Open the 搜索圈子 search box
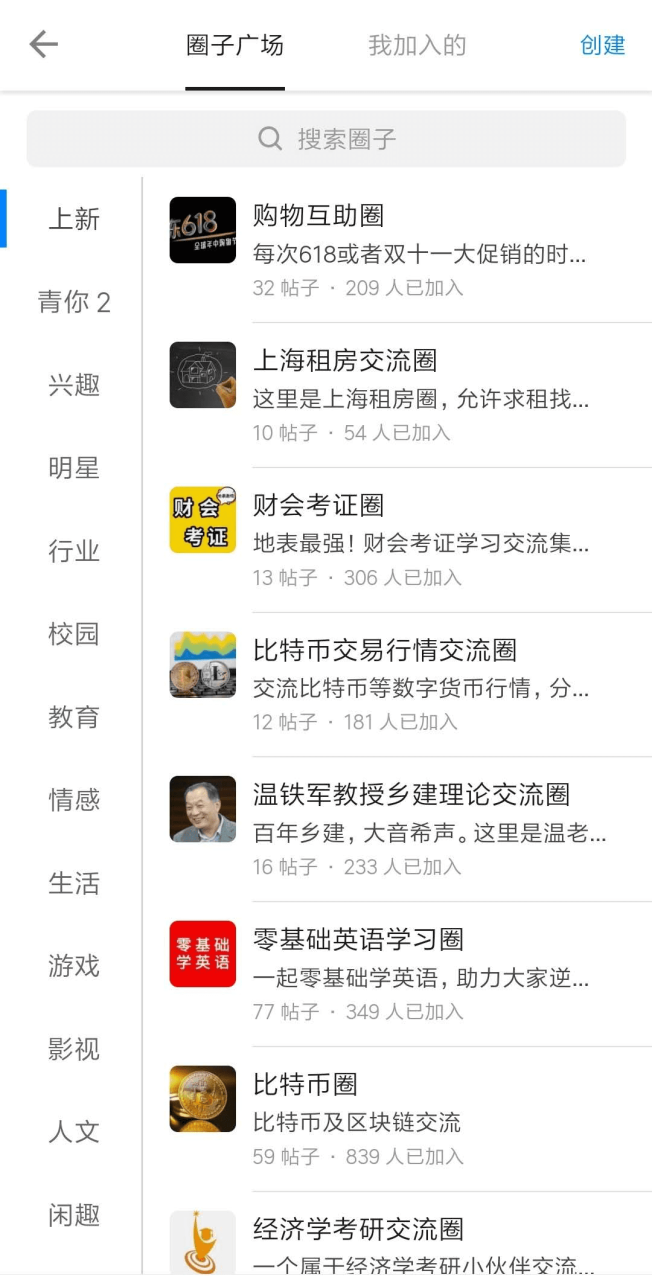Viewport: 652px width, 1280px height. click(x=326, y=139)
